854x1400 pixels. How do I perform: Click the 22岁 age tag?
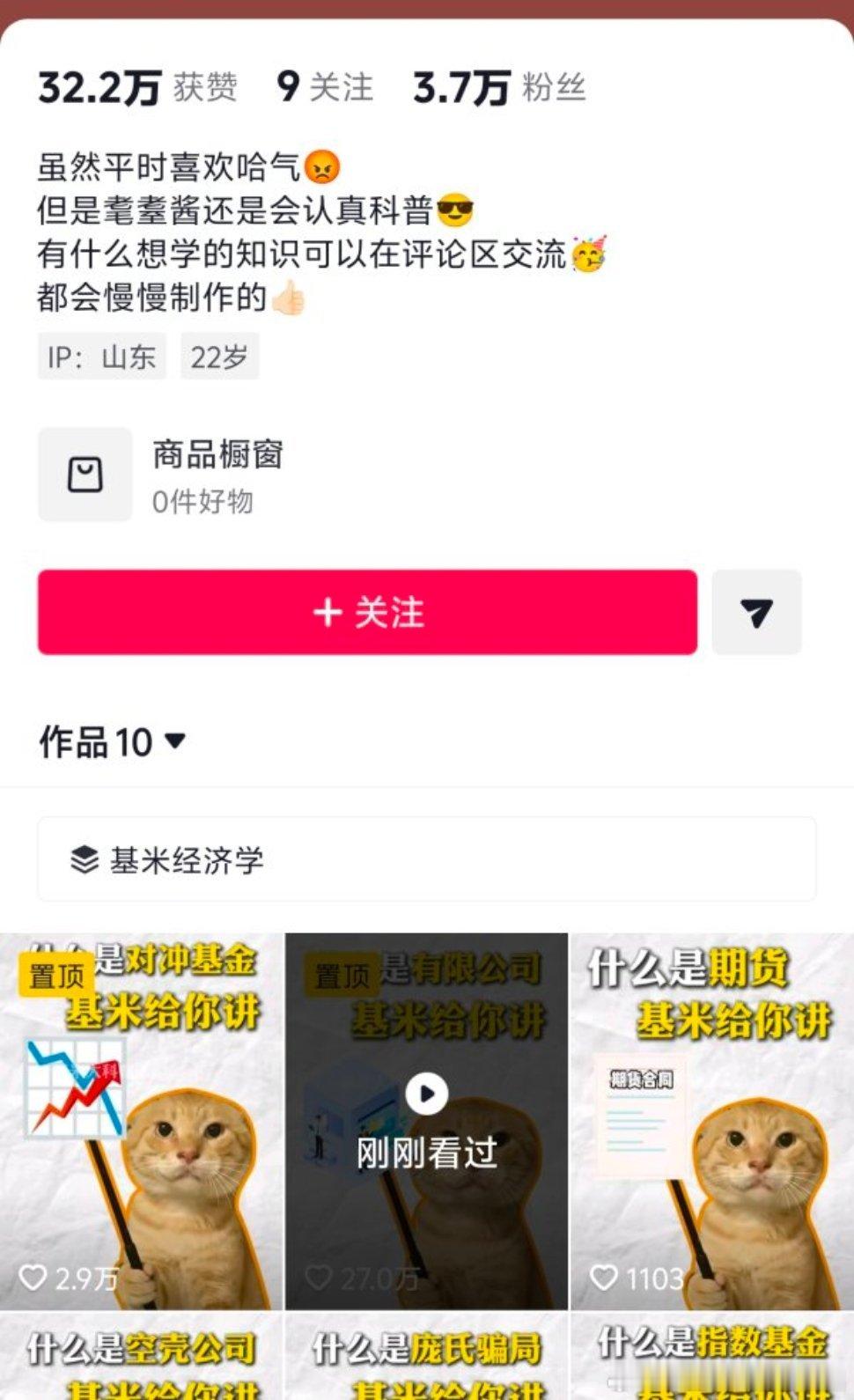point(220,357)
